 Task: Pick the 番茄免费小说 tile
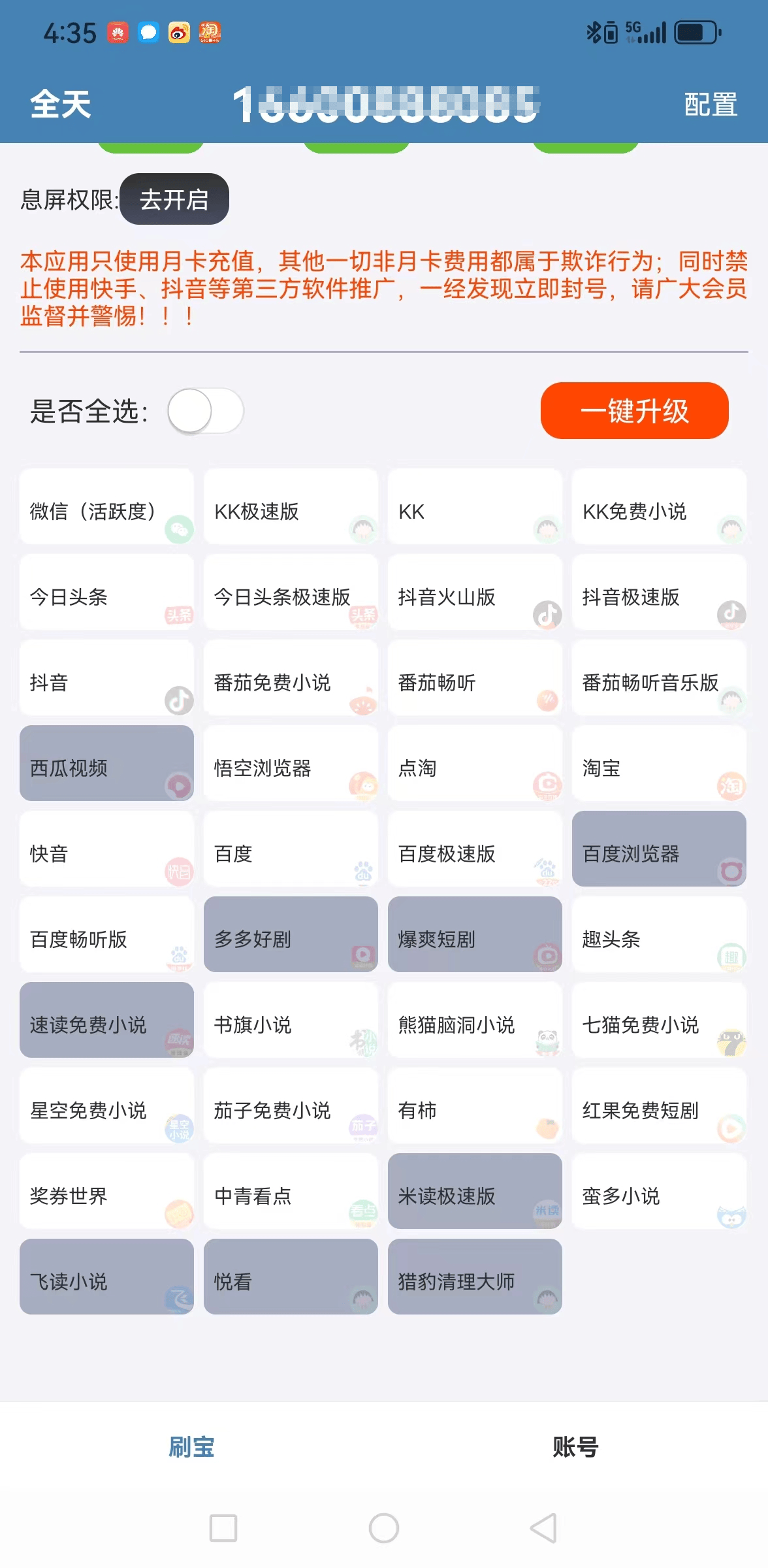pyautogui.click(x=291, y=678)
